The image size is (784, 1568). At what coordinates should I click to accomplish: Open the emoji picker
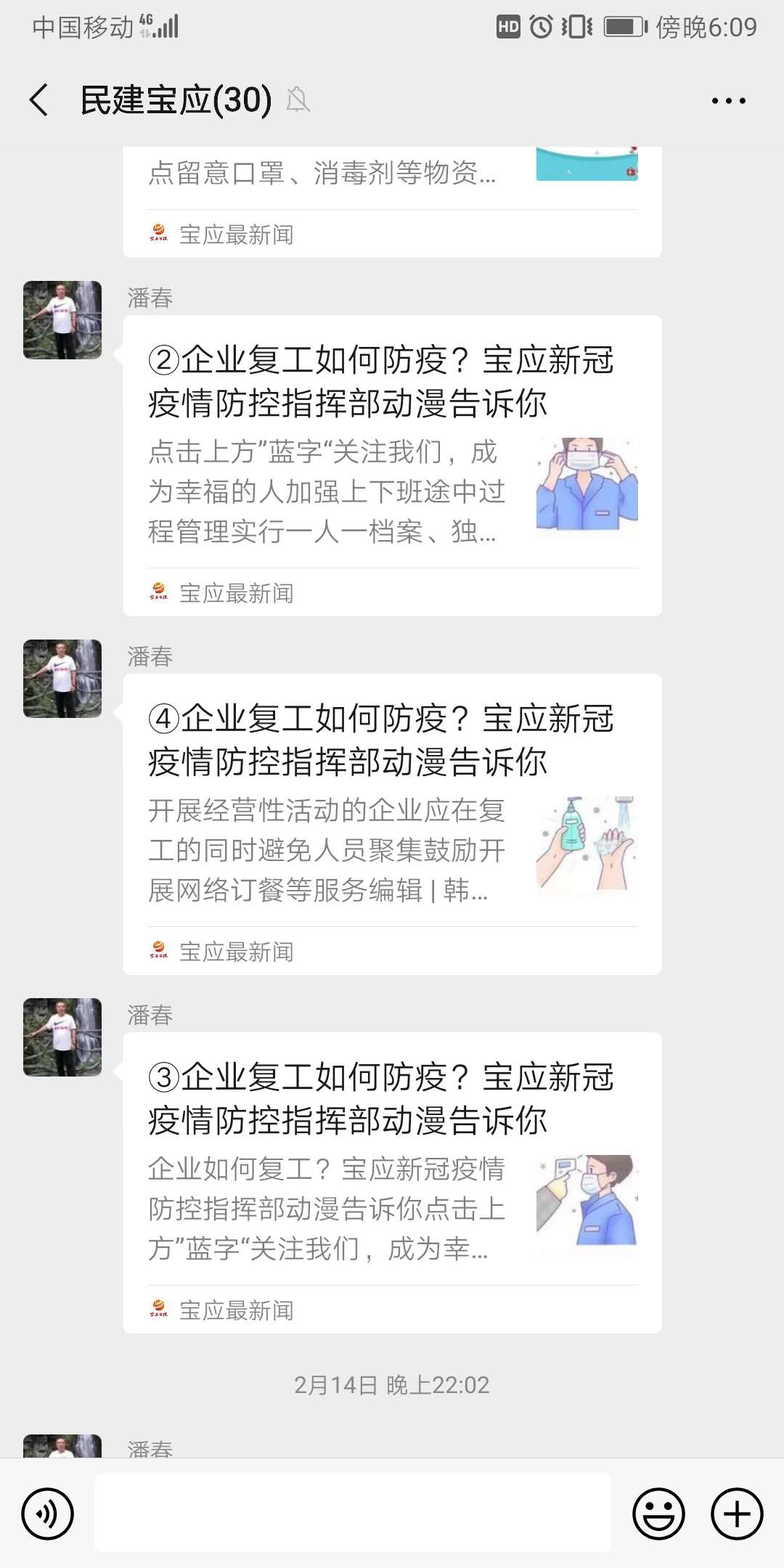pyautogui.click(x=658, y=1514)
